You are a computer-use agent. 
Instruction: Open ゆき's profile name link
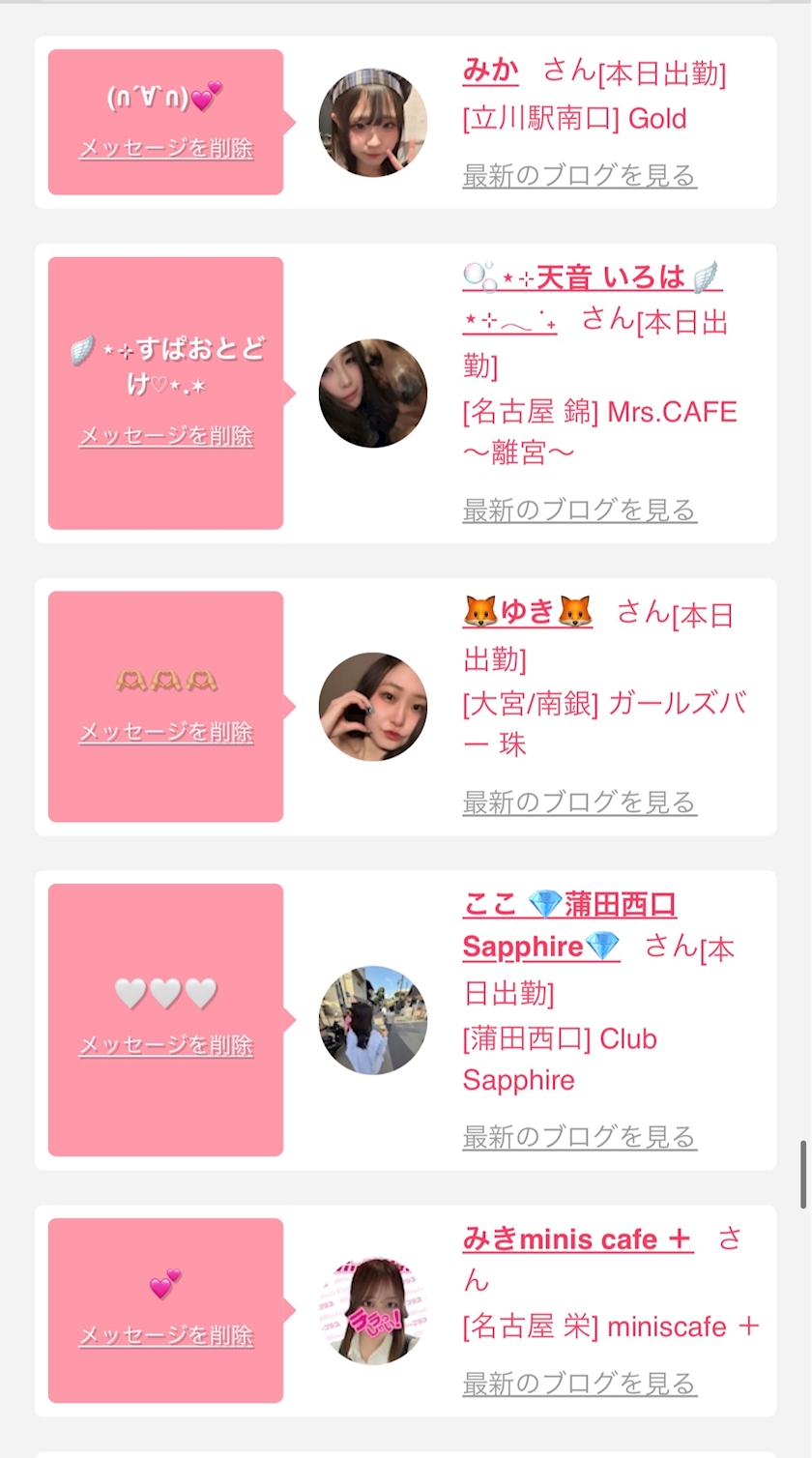528,612
